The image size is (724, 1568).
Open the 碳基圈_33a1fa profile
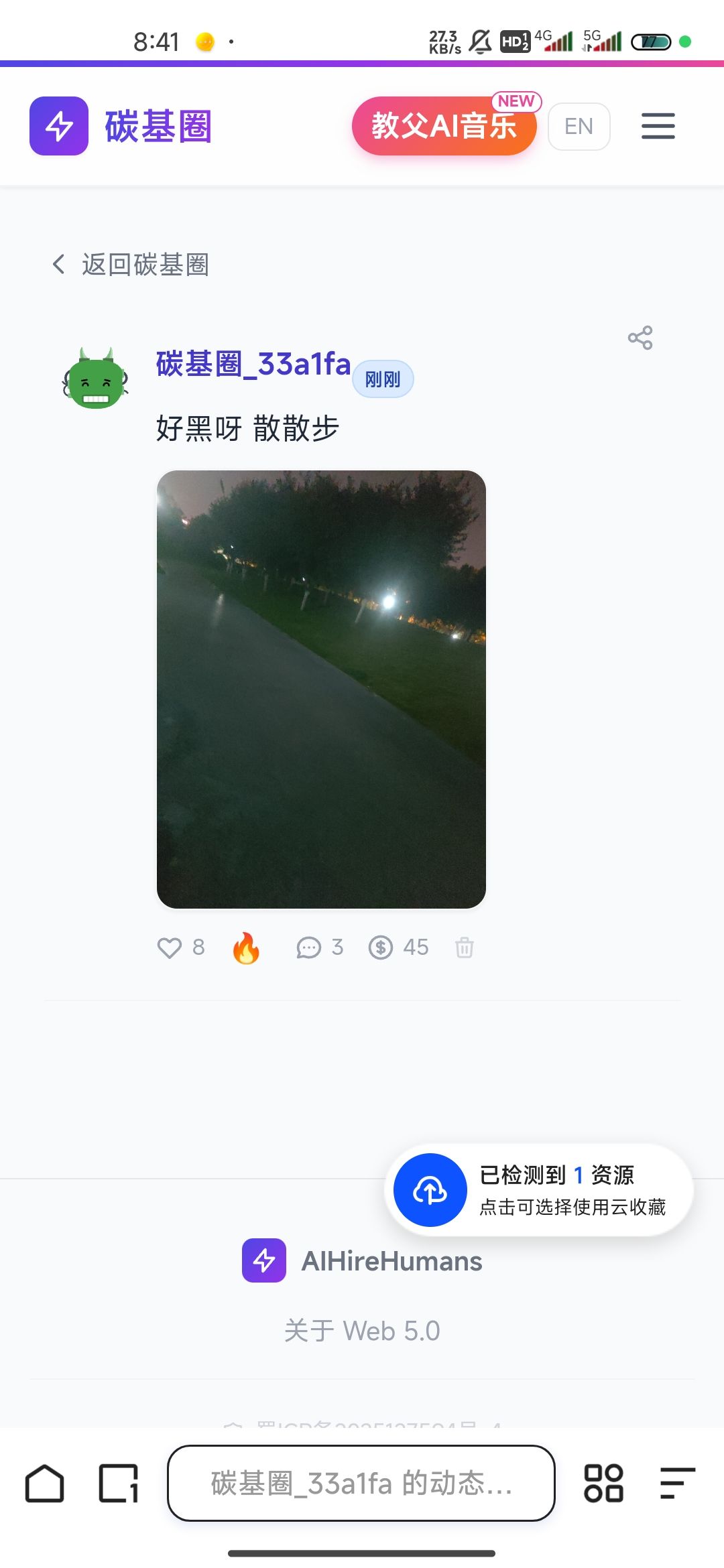pyautogui.click(x=253, y=364)
